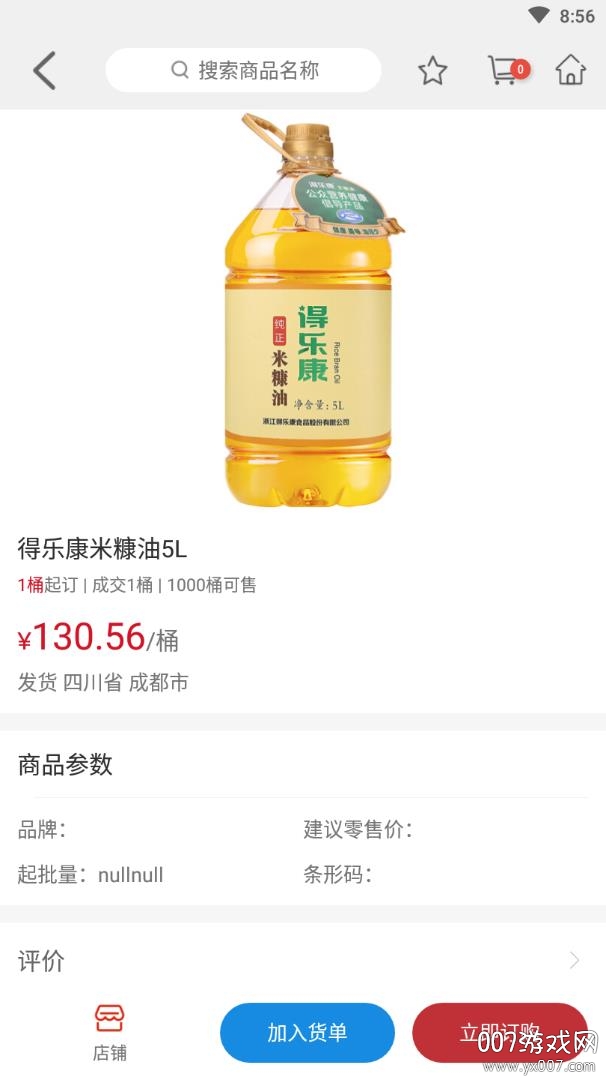Favorite this product with the star icon
The height and width of the screenshot is (1080, 606).
[x=432, y=71]
